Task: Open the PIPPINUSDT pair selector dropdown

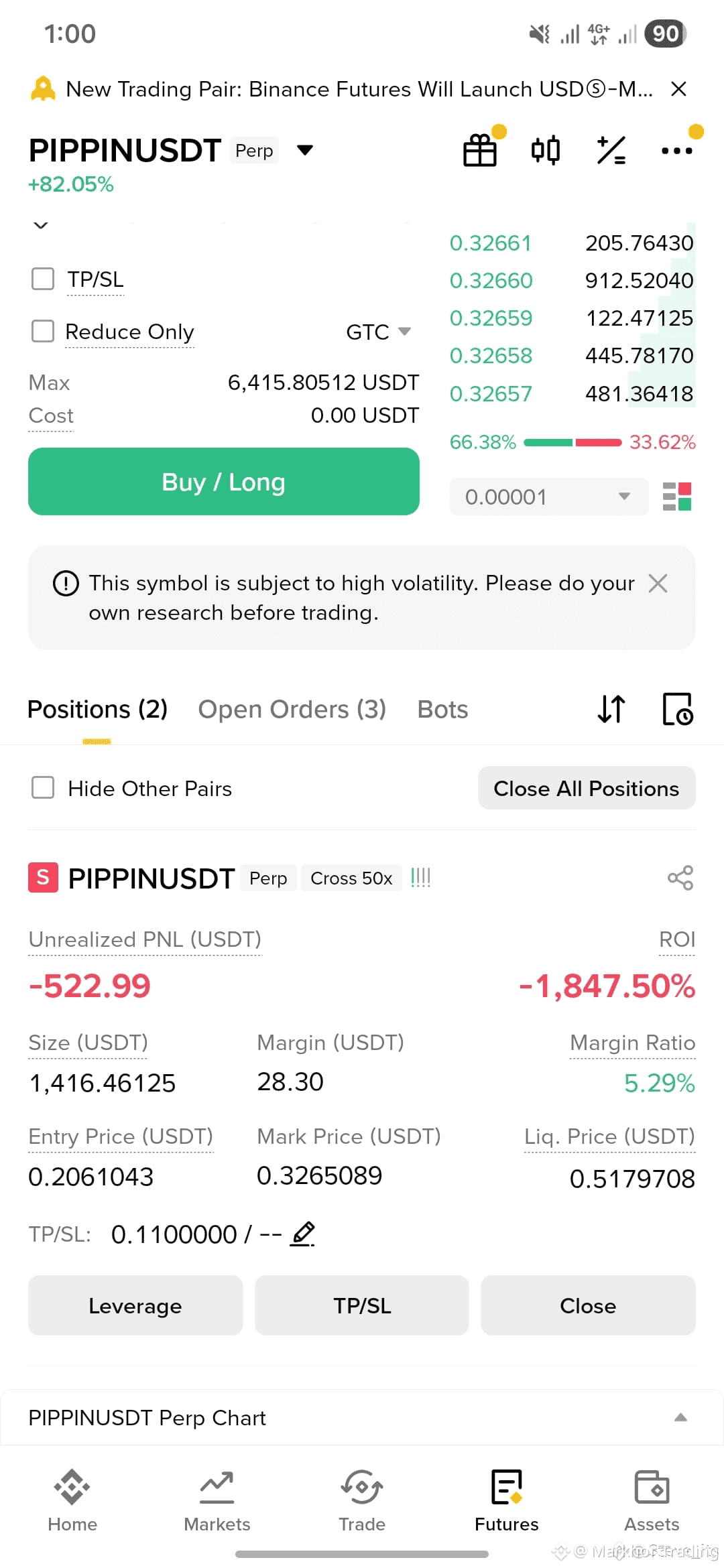Action: tap(305, 150)
